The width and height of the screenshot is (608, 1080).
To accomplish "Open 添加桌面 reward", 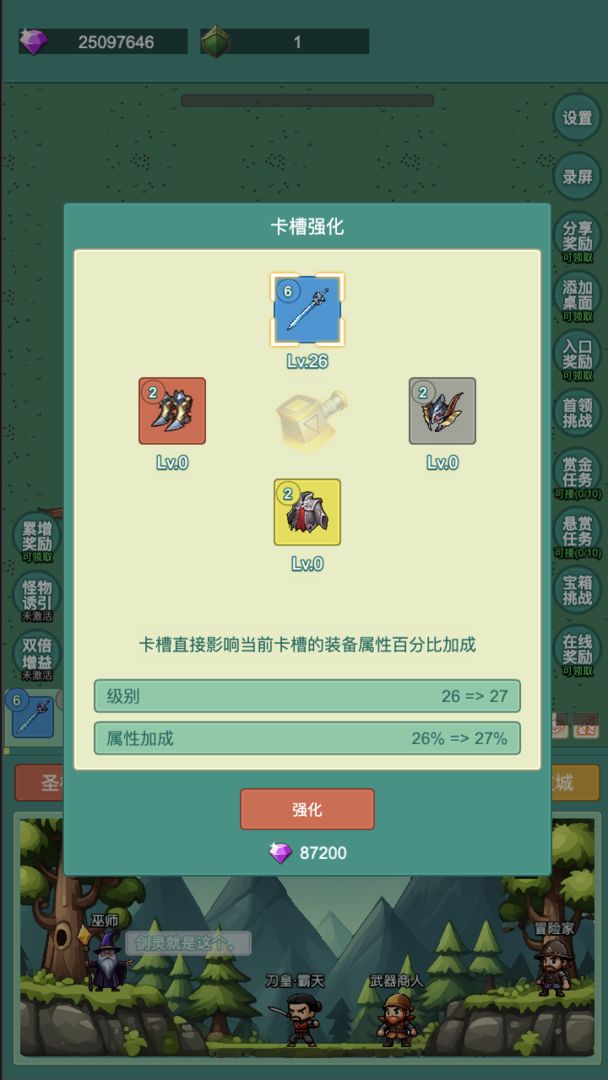I will pos(577,295).
